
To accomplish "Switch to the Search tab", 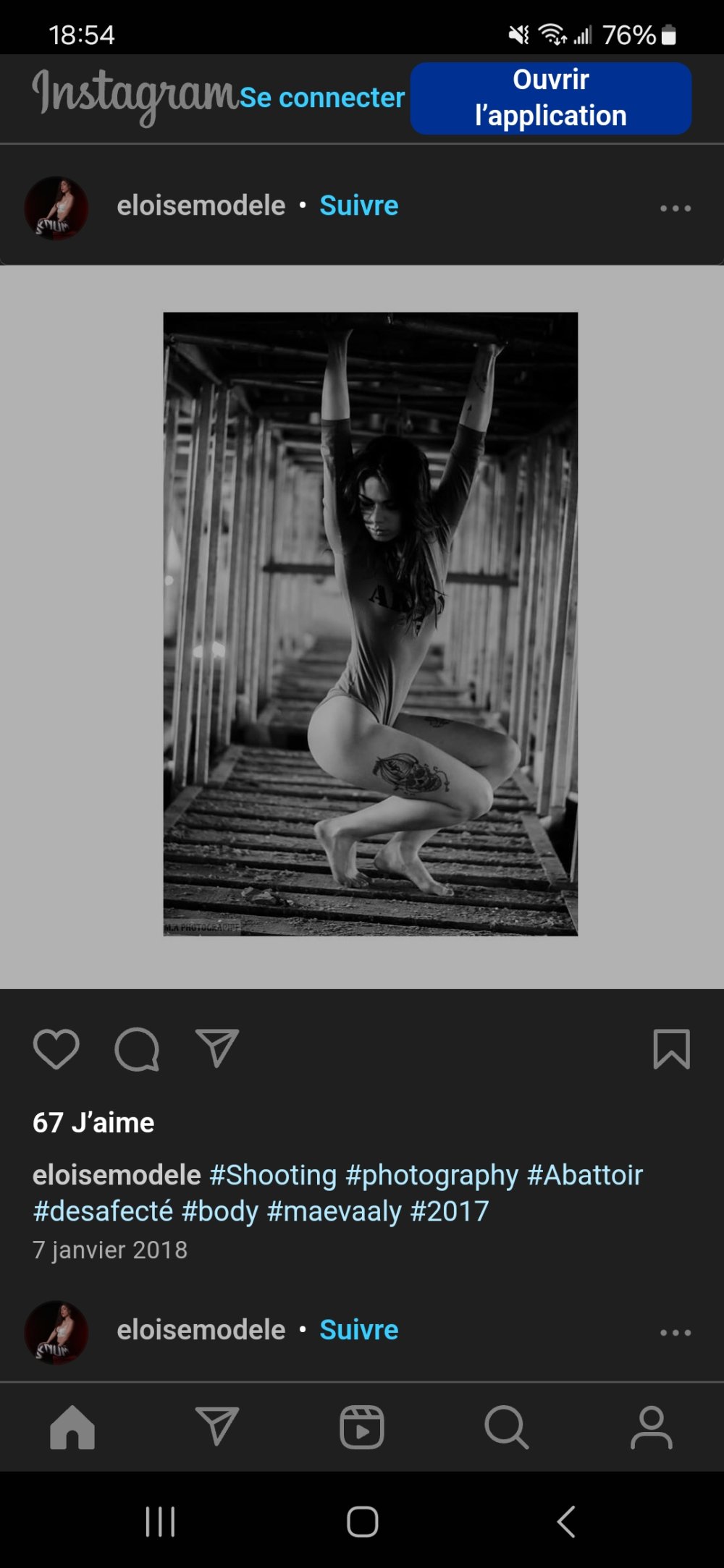I will pyautogui.click(x=506, y=1427).
